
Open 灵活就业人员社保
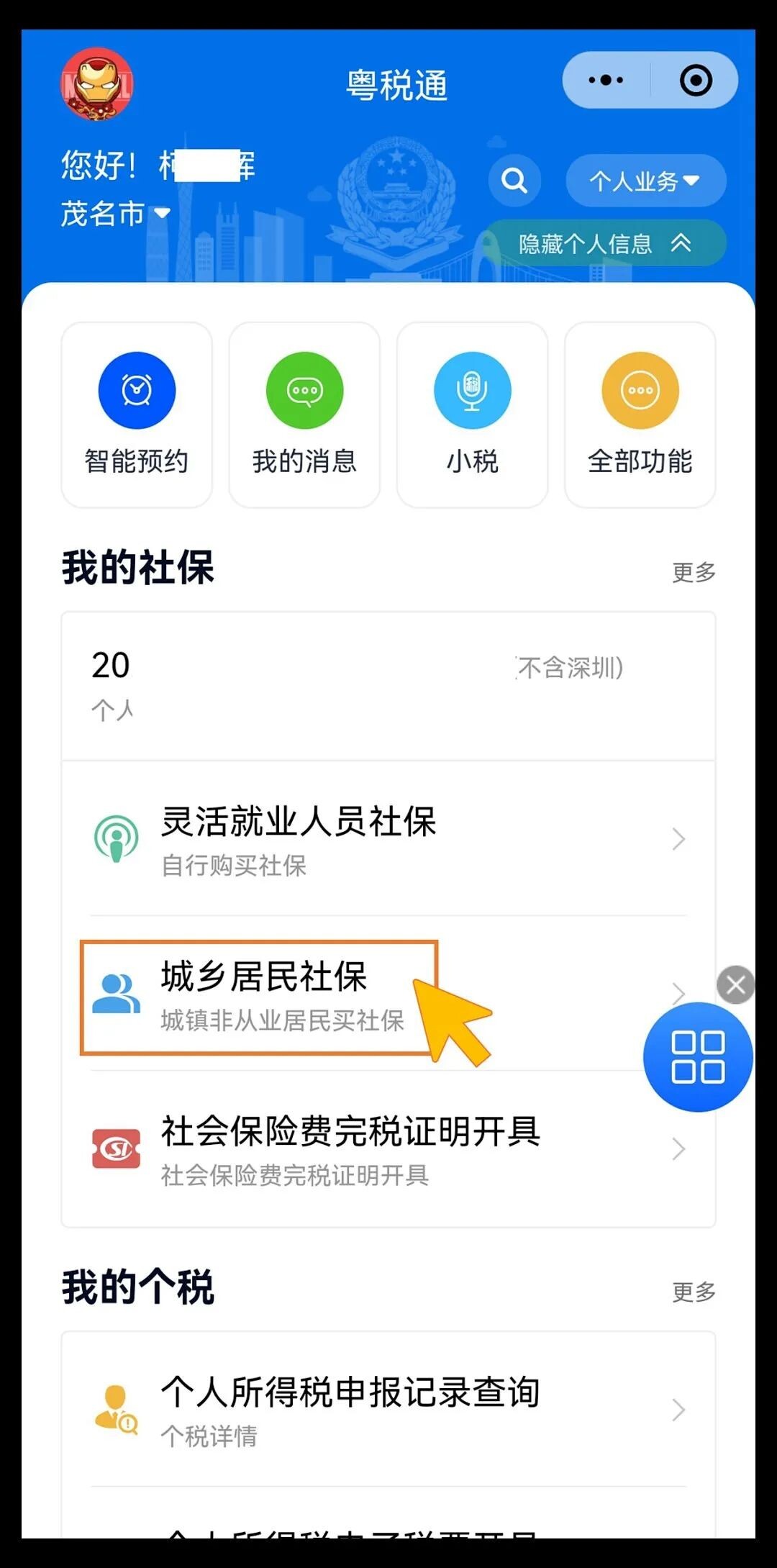[x=388, y=838]
